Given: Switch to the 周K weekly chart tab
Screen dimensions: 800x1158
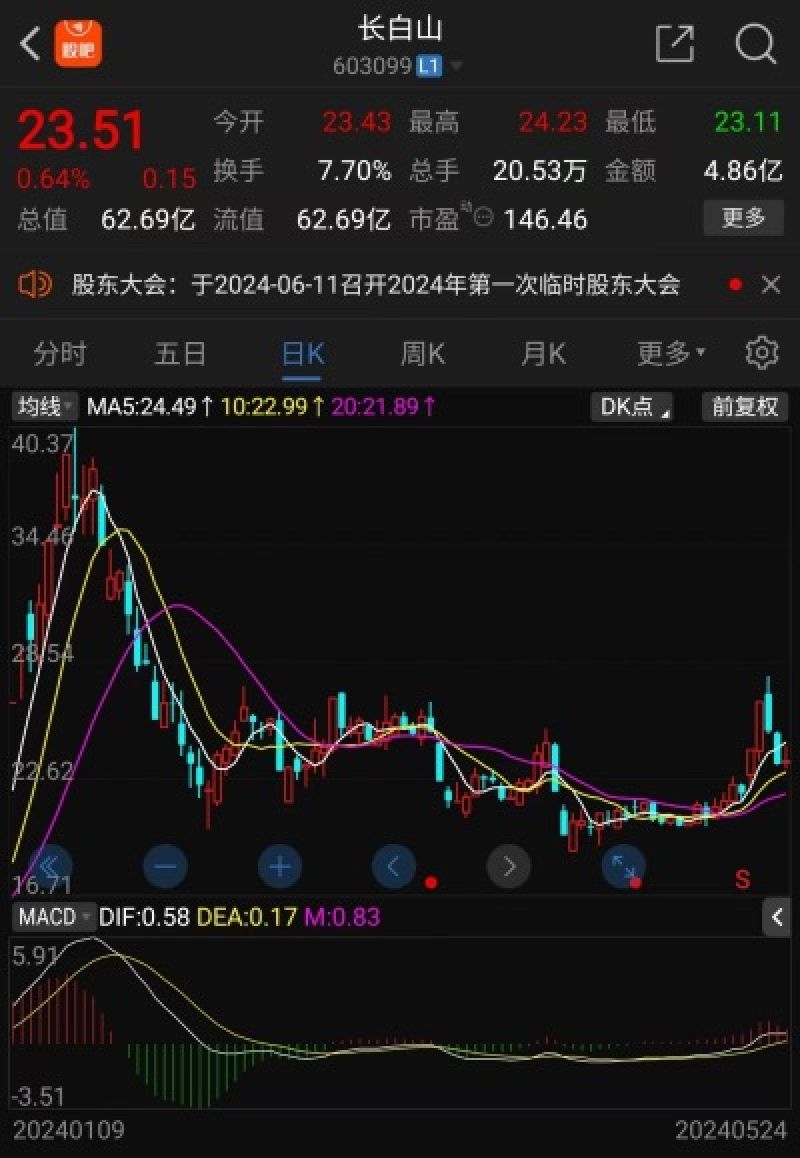Looking at the screenshot, I should 421,353.
